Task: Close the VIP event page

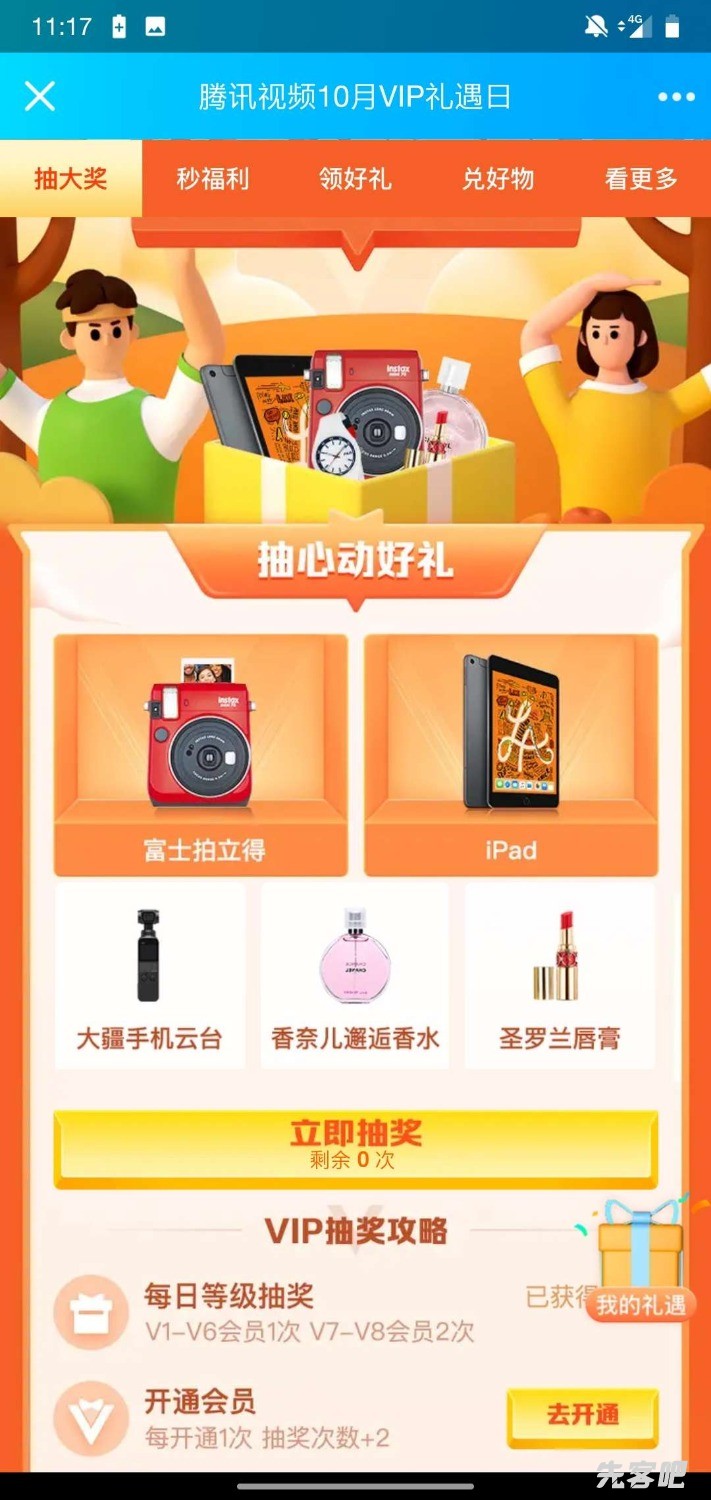Action: click(x=40, y=97)
